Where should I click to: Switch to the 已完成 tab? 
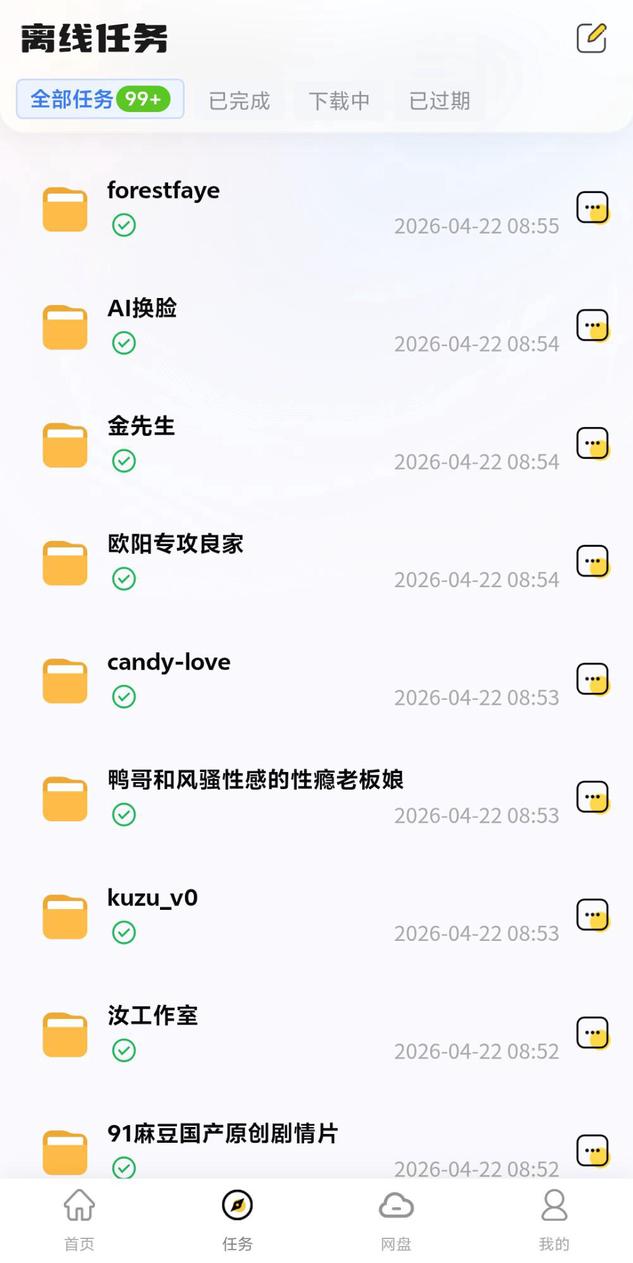click(x=239, y=101)
